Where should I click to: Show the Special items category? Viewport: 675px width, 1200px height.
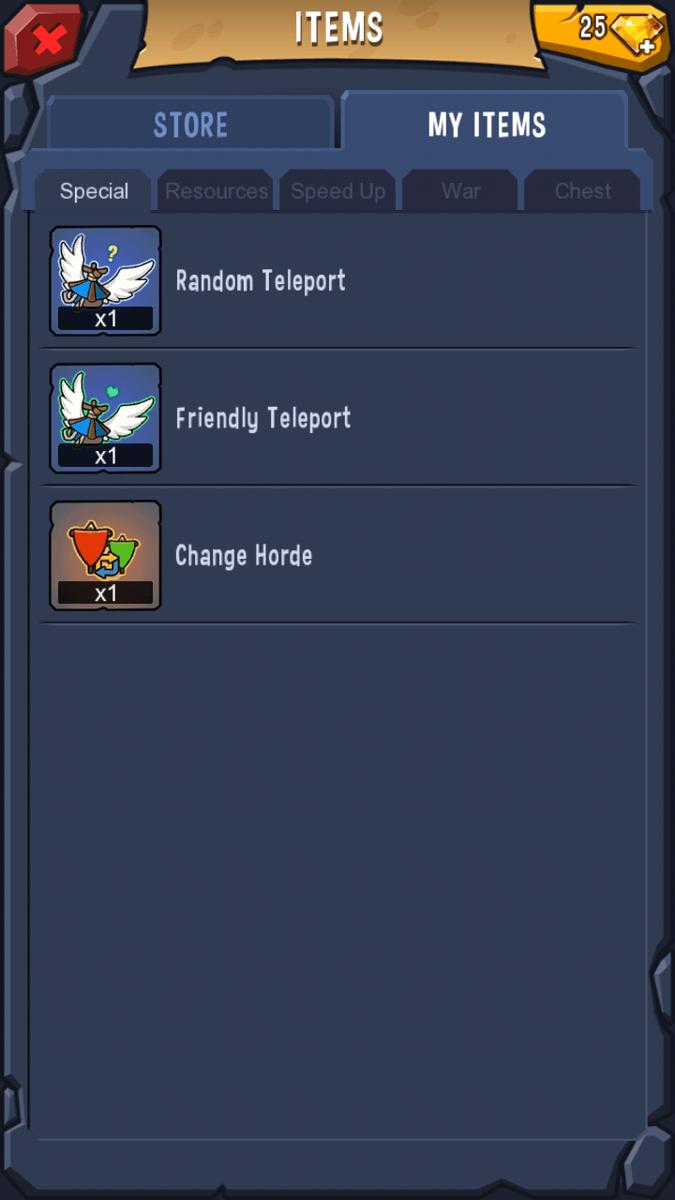[x=93, y=191]
